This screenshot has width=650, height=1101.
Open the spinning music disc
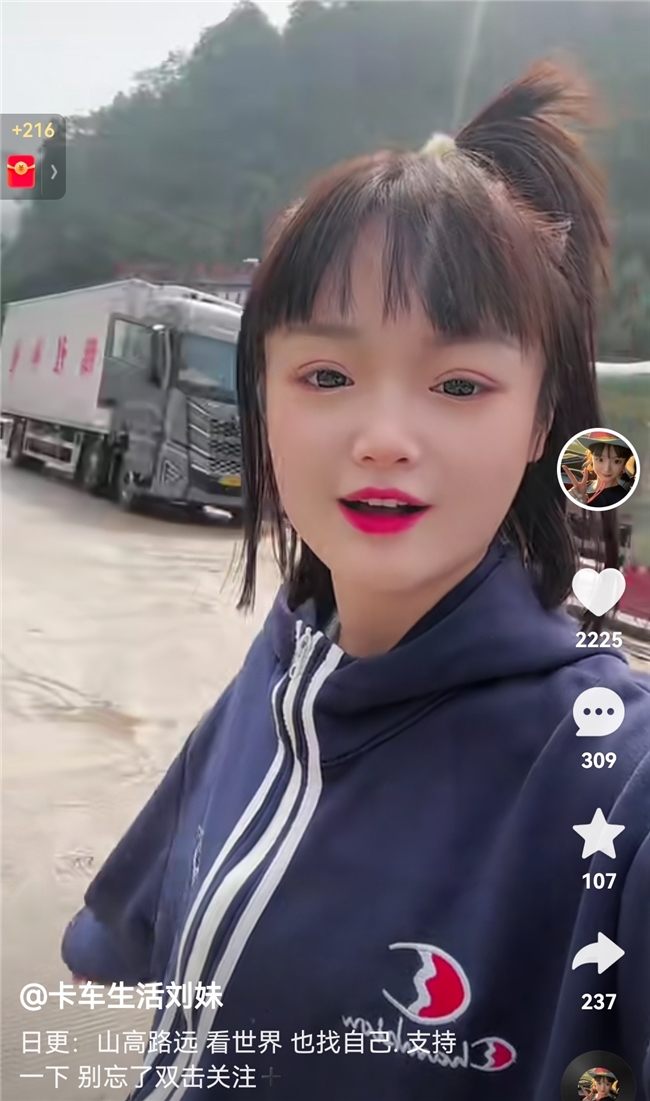pyautogui.click(x=598, y=1080)
